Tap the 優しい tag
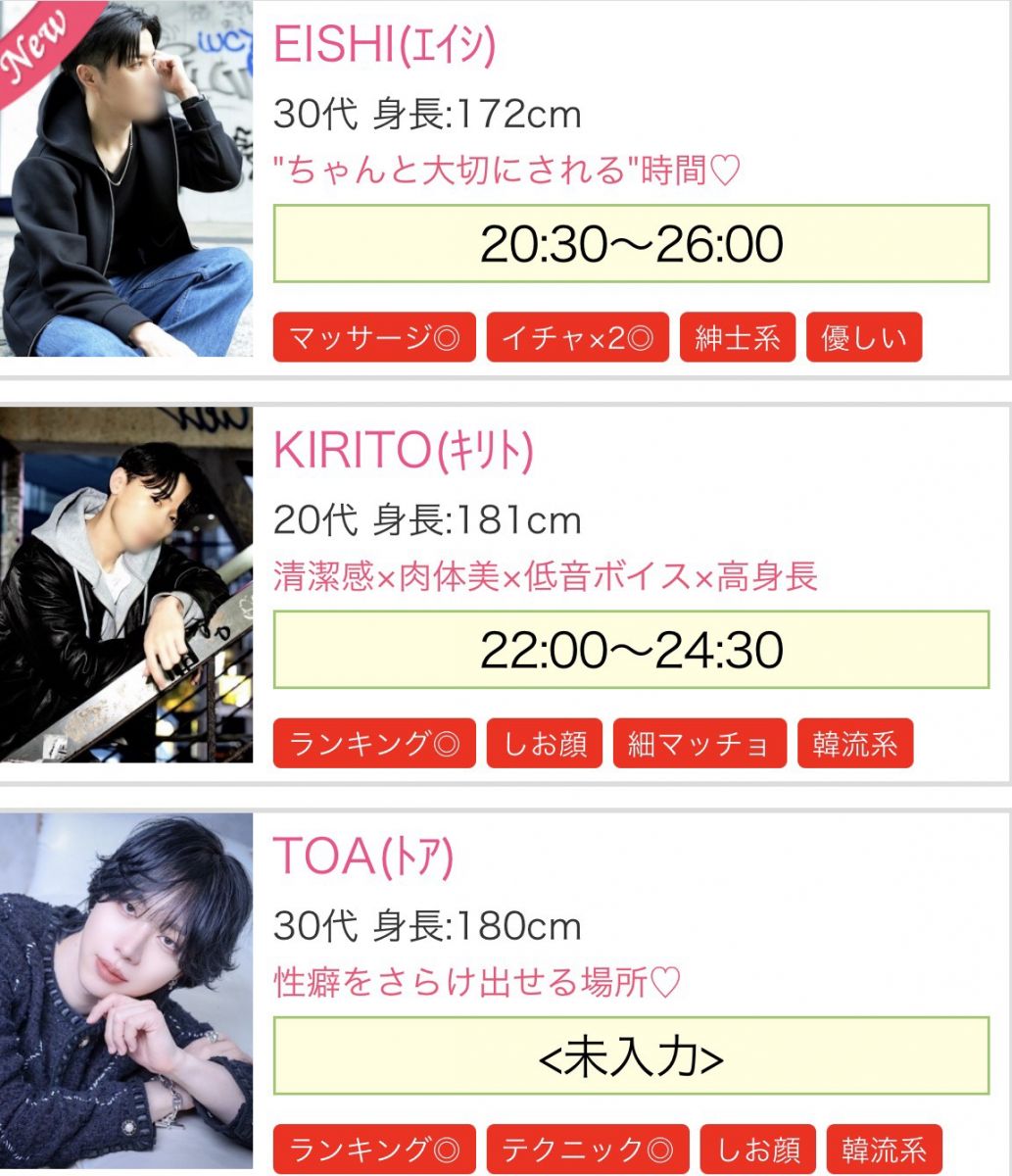1012x1176 pixels. point(864,338)
